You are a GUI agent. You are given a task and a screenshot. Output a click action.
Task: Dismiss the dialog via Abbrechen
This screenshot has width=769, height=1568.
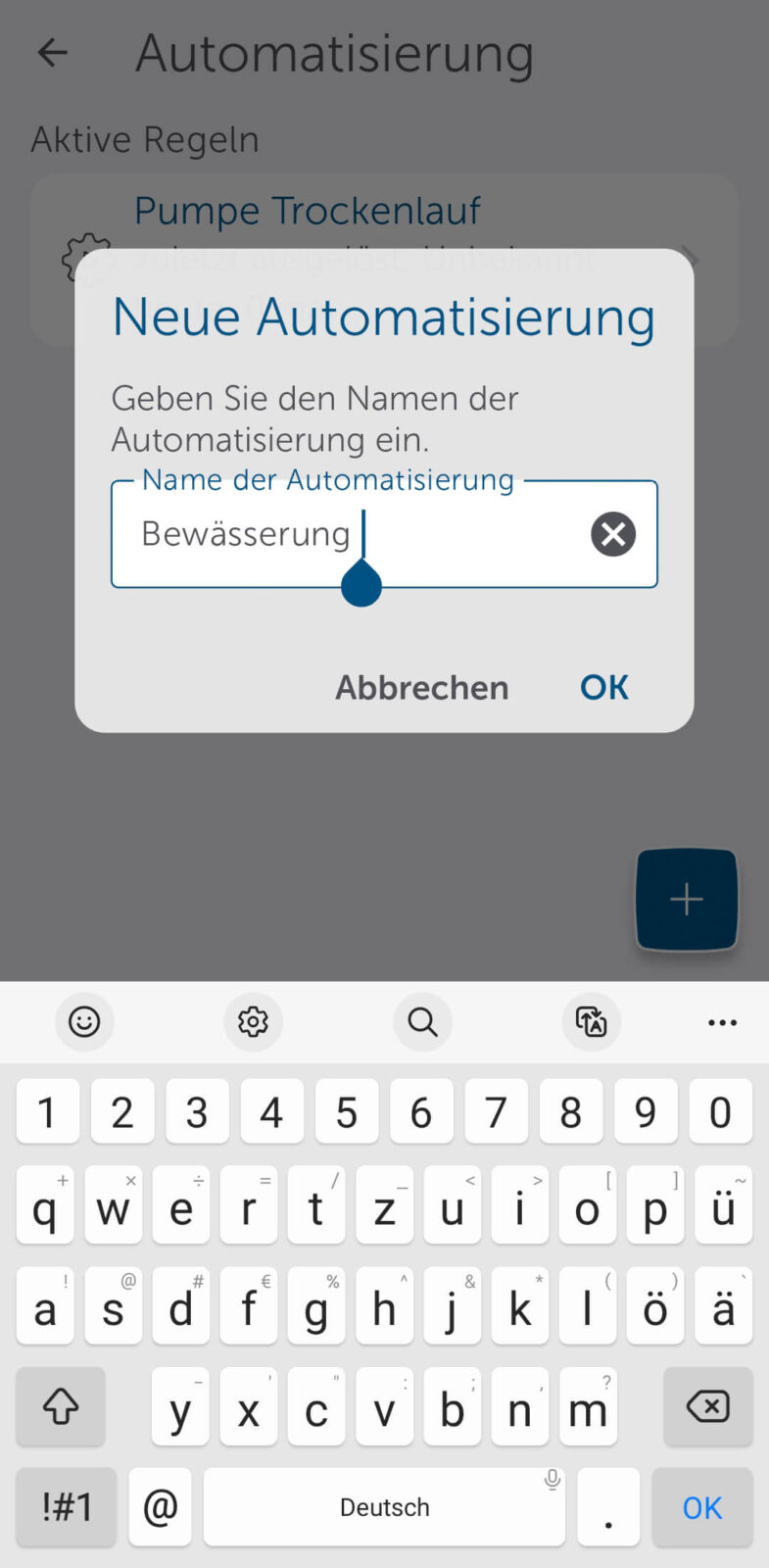421,687
